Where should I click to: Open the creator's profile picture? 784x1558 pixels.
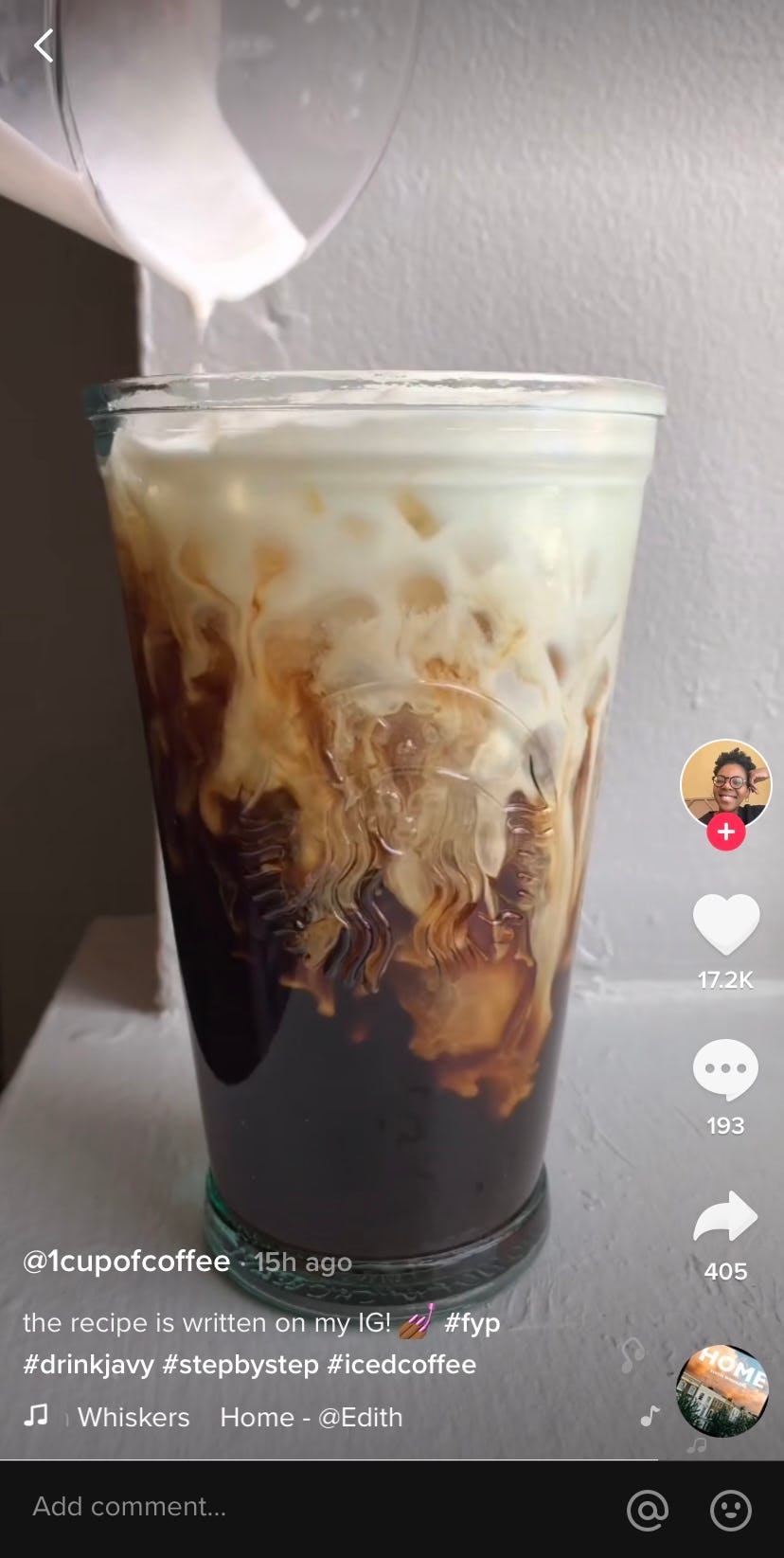point(726,785)
